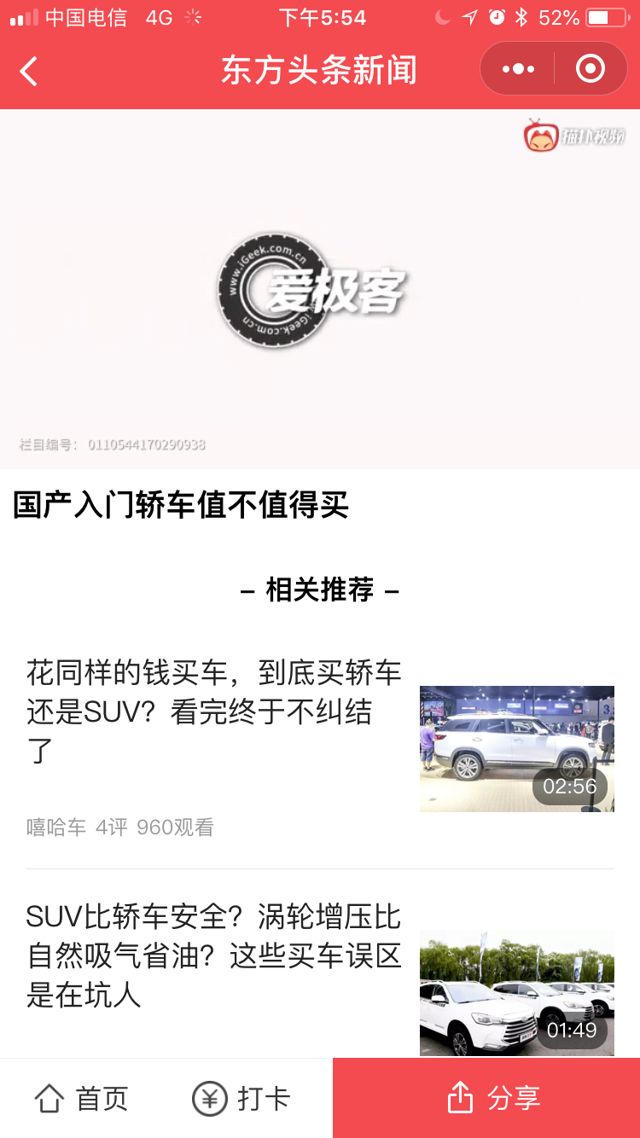Open the SUV比轿车安全 recommended video
The height and width of the screenshot is (1138, 640).
[213, 955]
